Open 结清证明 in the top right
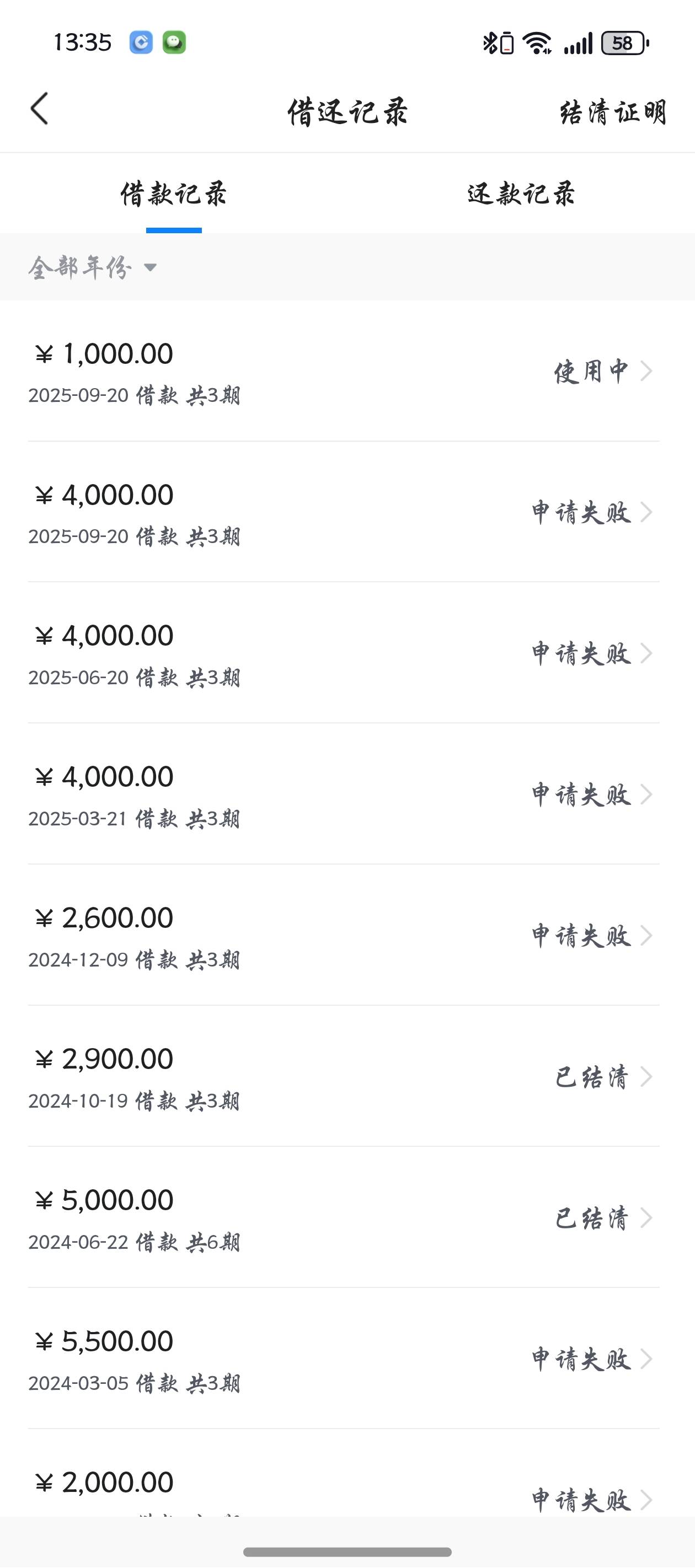695x1568 pixels. (613, 112)
